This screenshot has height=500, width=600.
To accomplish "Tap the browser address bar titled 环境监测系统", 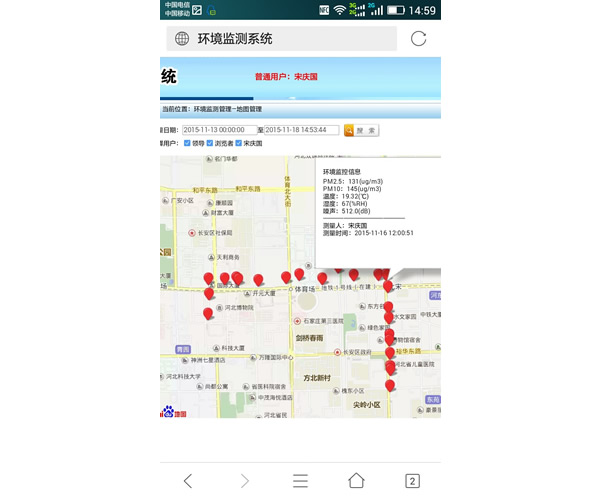I will point(282,39).
